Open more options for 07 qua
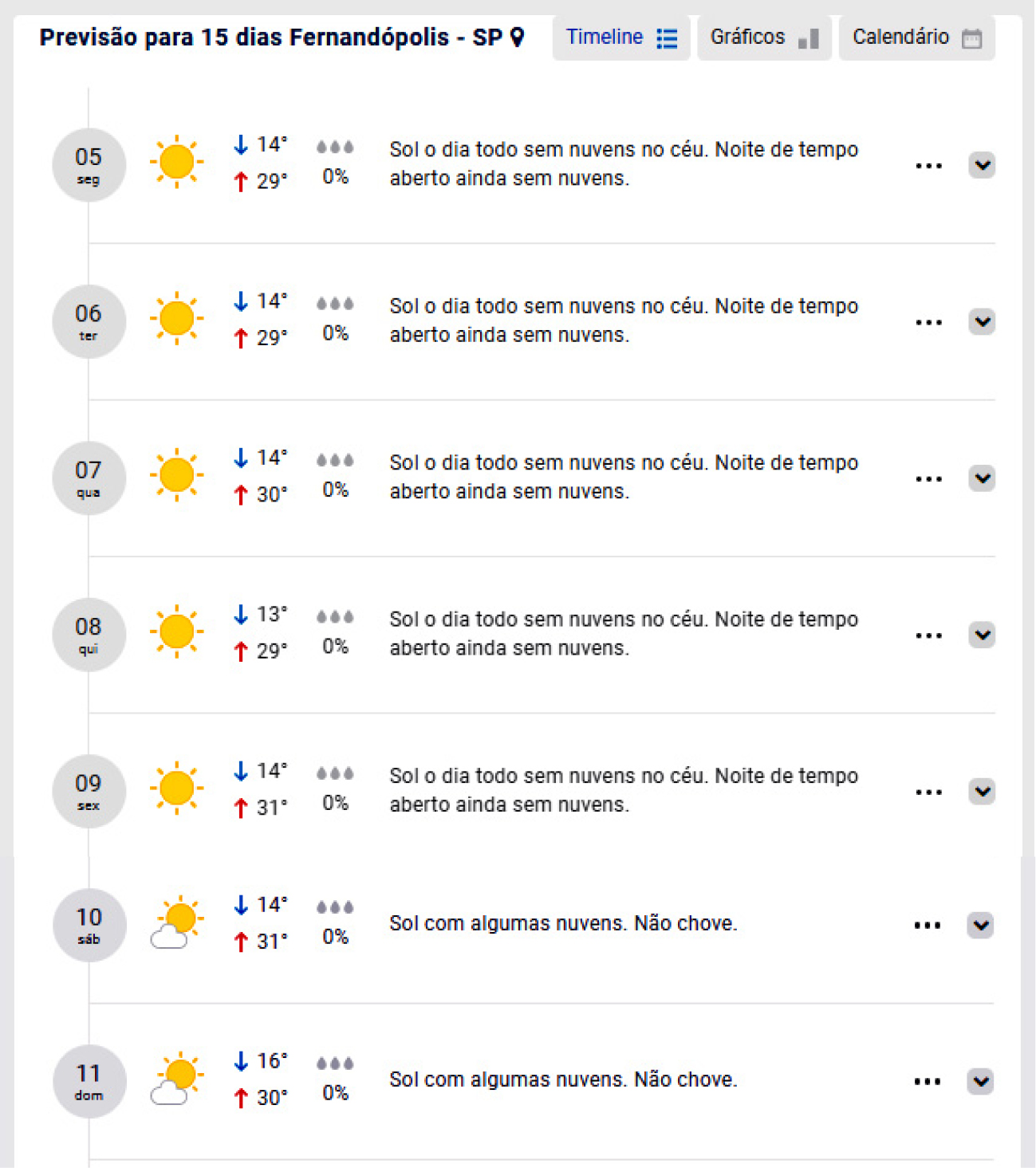This screenshot has height=1168, width=1036. click(x=928, y=479)
